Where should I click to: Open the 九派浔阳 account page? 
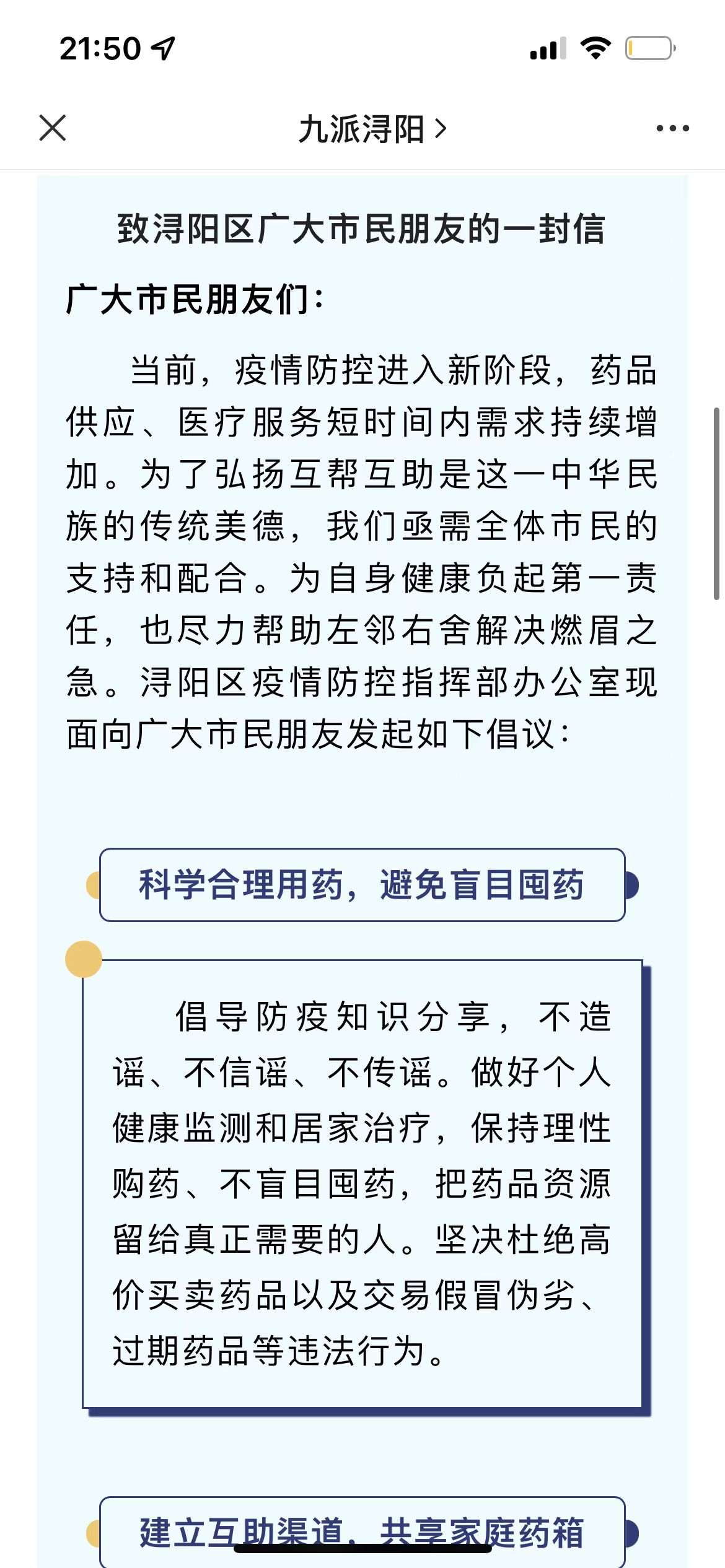tap(371, 129)
